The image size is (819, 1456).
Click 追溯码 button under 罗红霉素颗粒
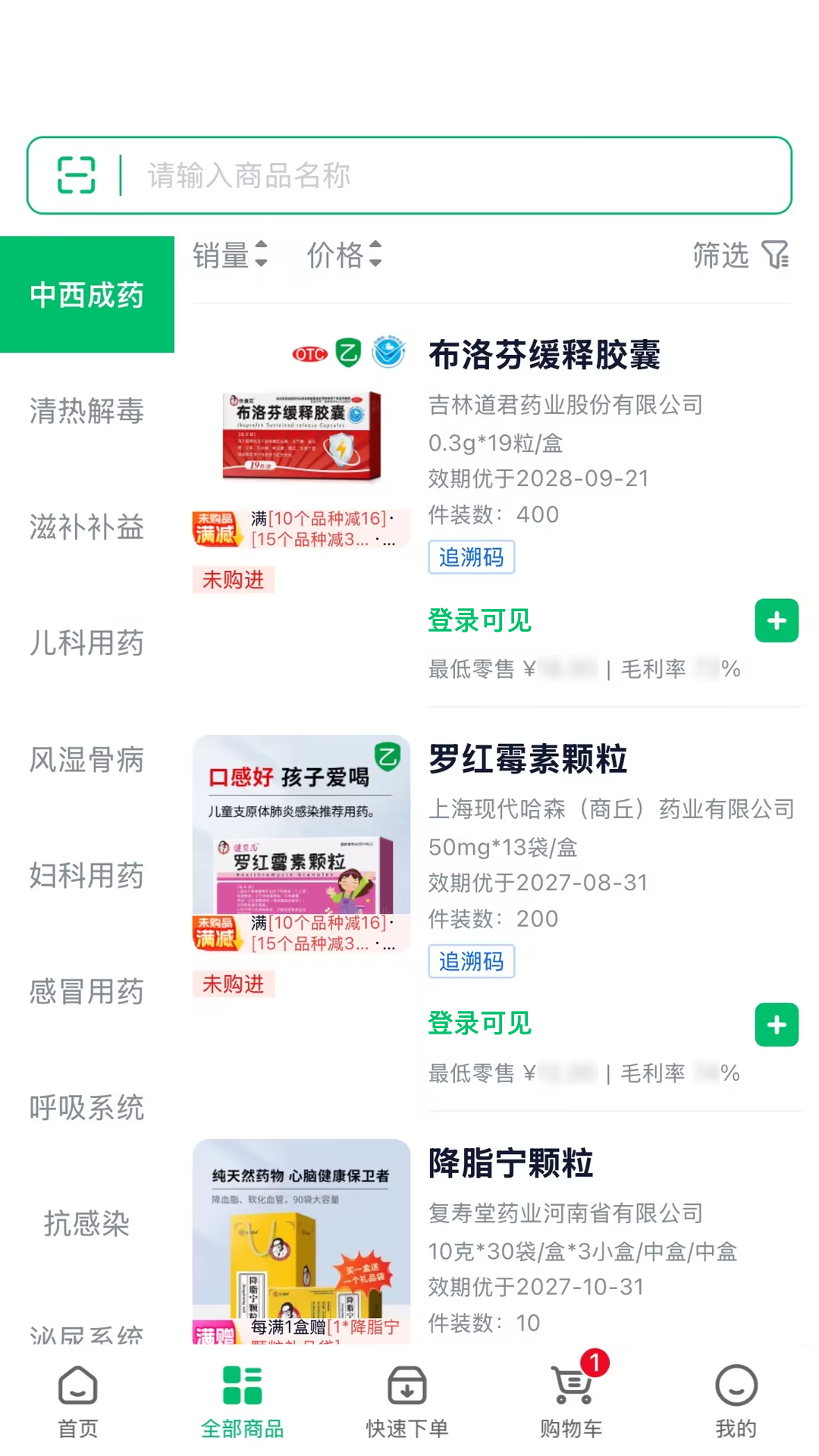472,962
